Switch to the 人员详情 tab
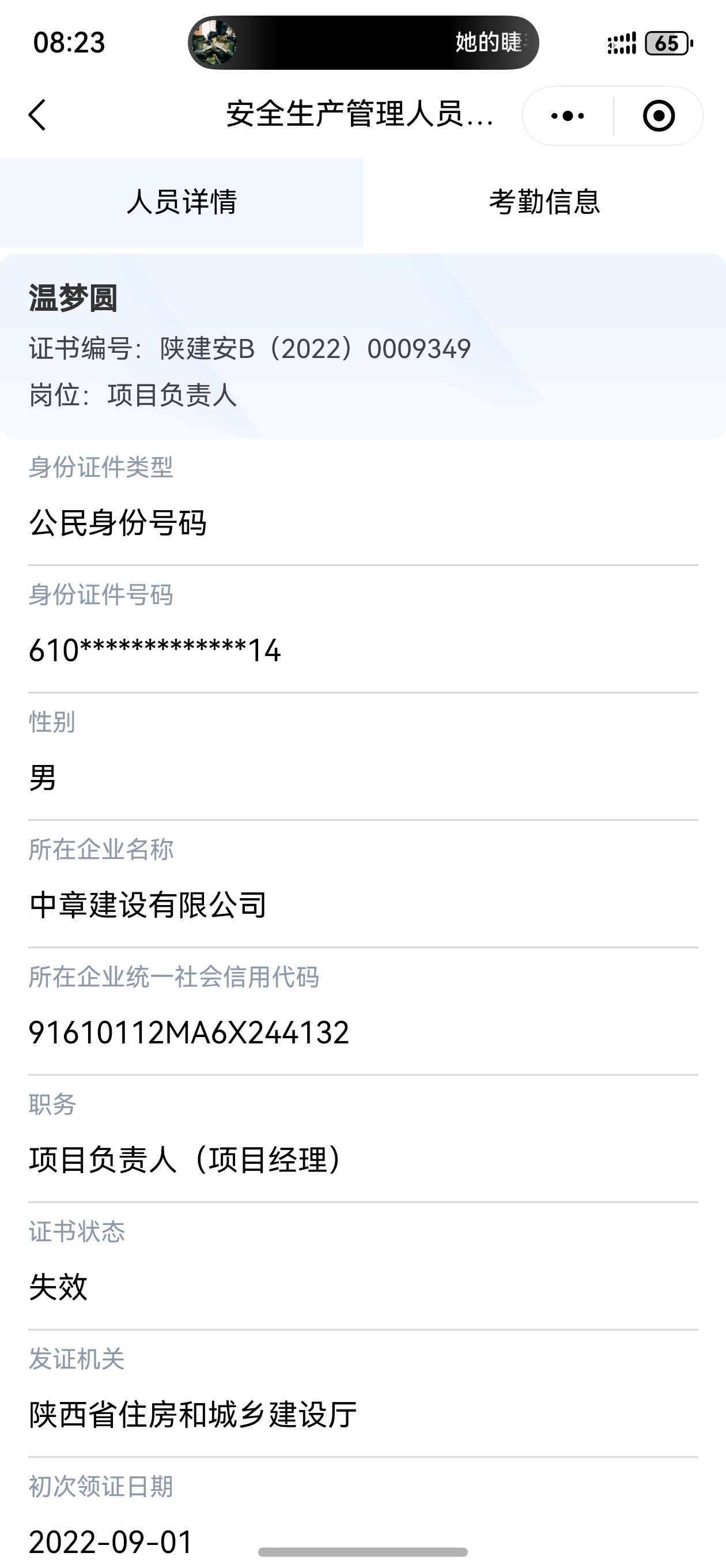 tap(181, 202)
